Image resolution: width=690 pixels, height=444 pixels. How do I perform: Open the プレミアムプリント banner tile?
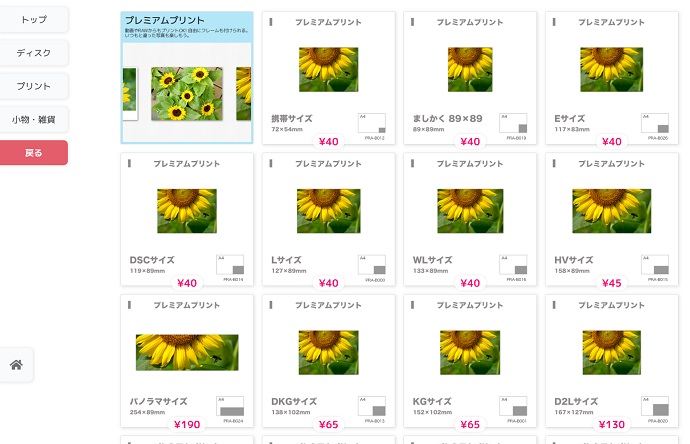[187, 78]
